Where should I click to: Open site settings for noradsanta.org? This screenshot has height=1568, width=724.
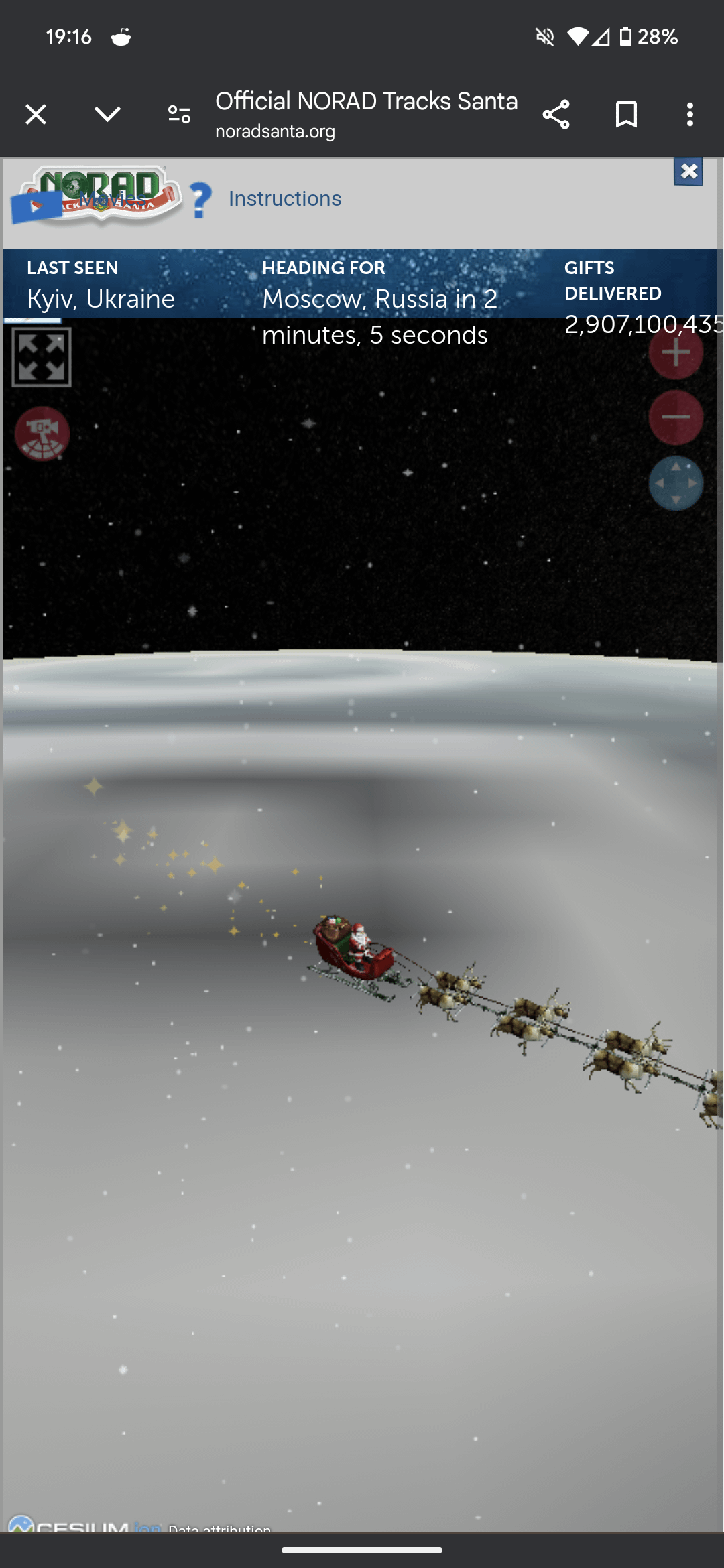[179, 114]
